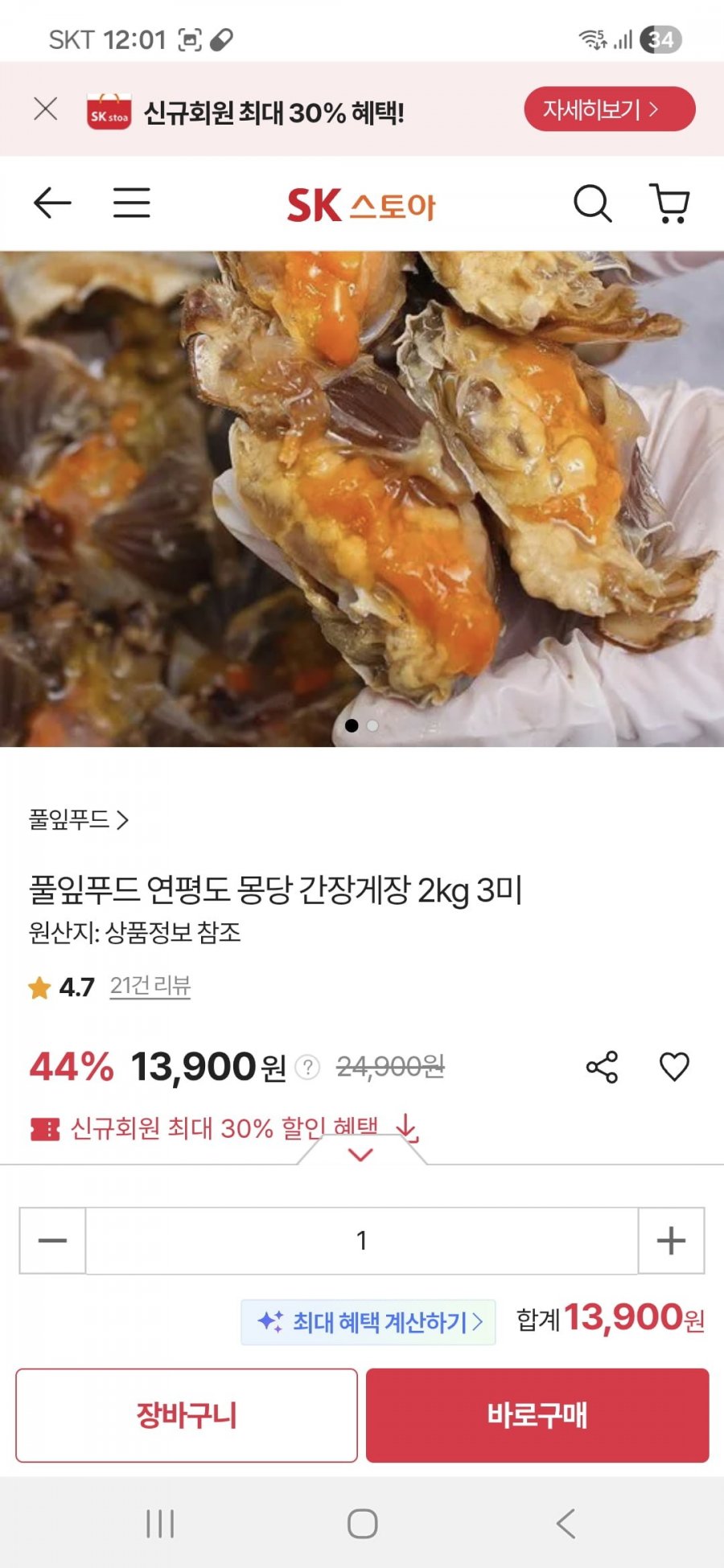Add item to 장바구니
The height and width of the screenshot is (1568, 724).
point(187,1415)
